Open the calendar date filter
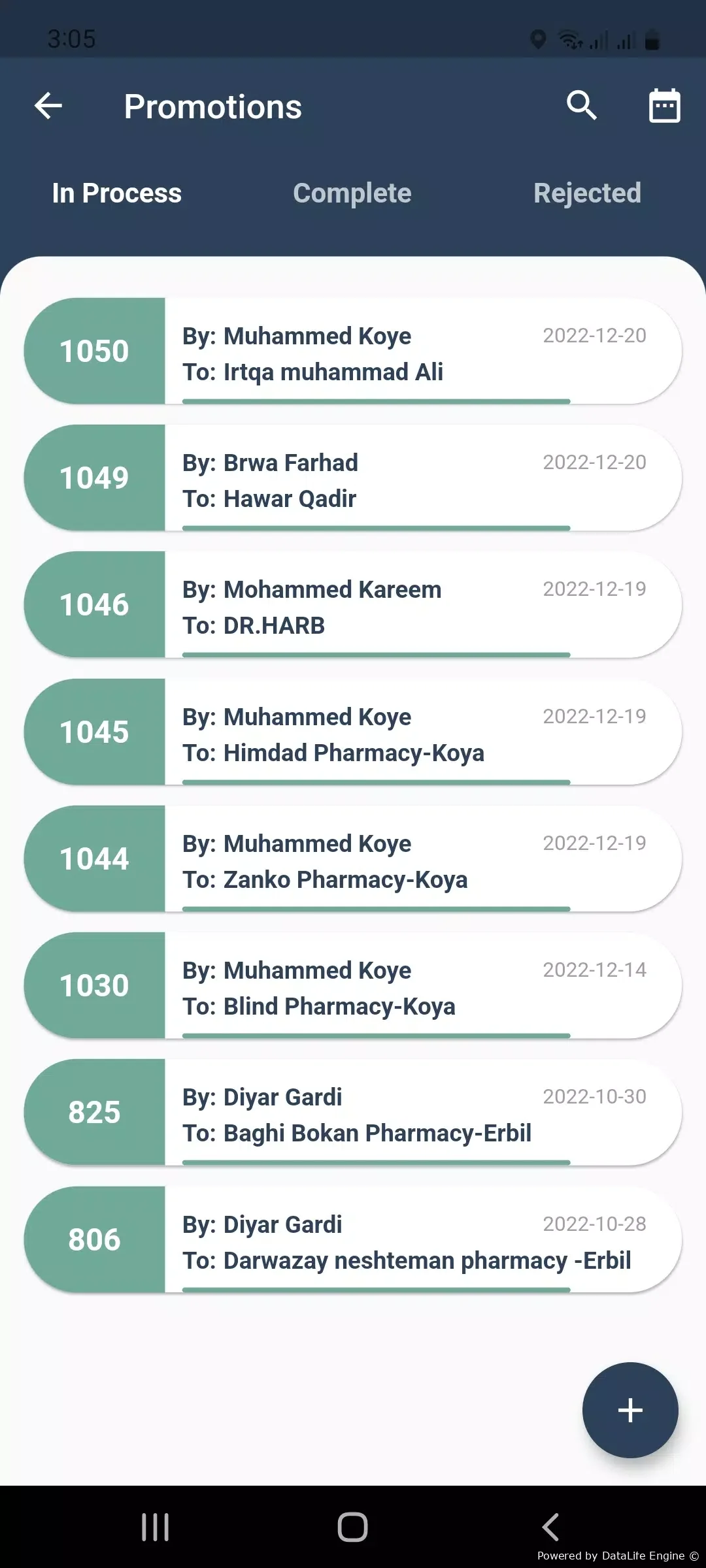706x1568 pixels. [664, 106]
